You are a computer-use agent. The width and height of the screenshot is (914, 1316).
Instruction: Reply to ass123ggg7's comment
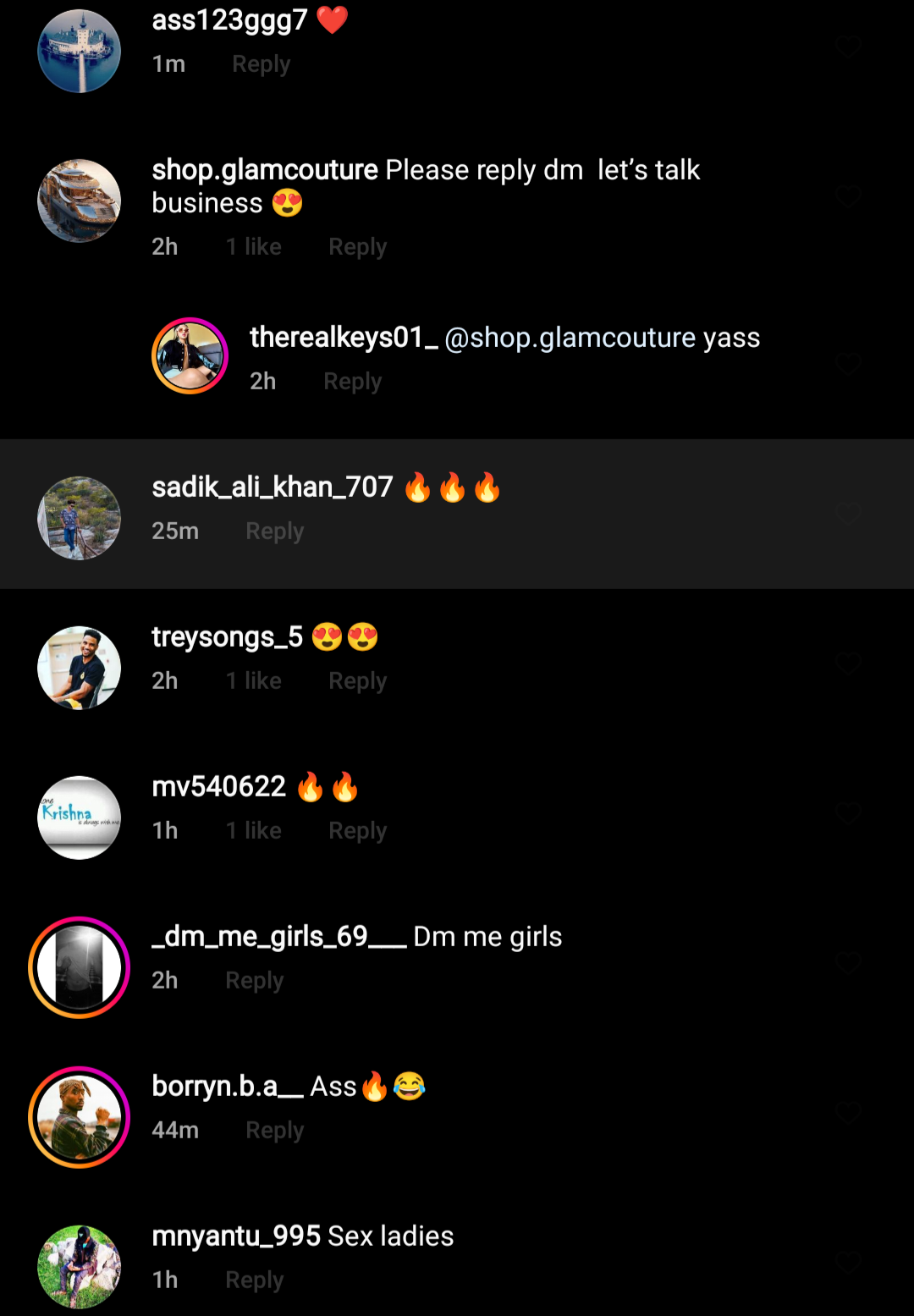point(261,64)
